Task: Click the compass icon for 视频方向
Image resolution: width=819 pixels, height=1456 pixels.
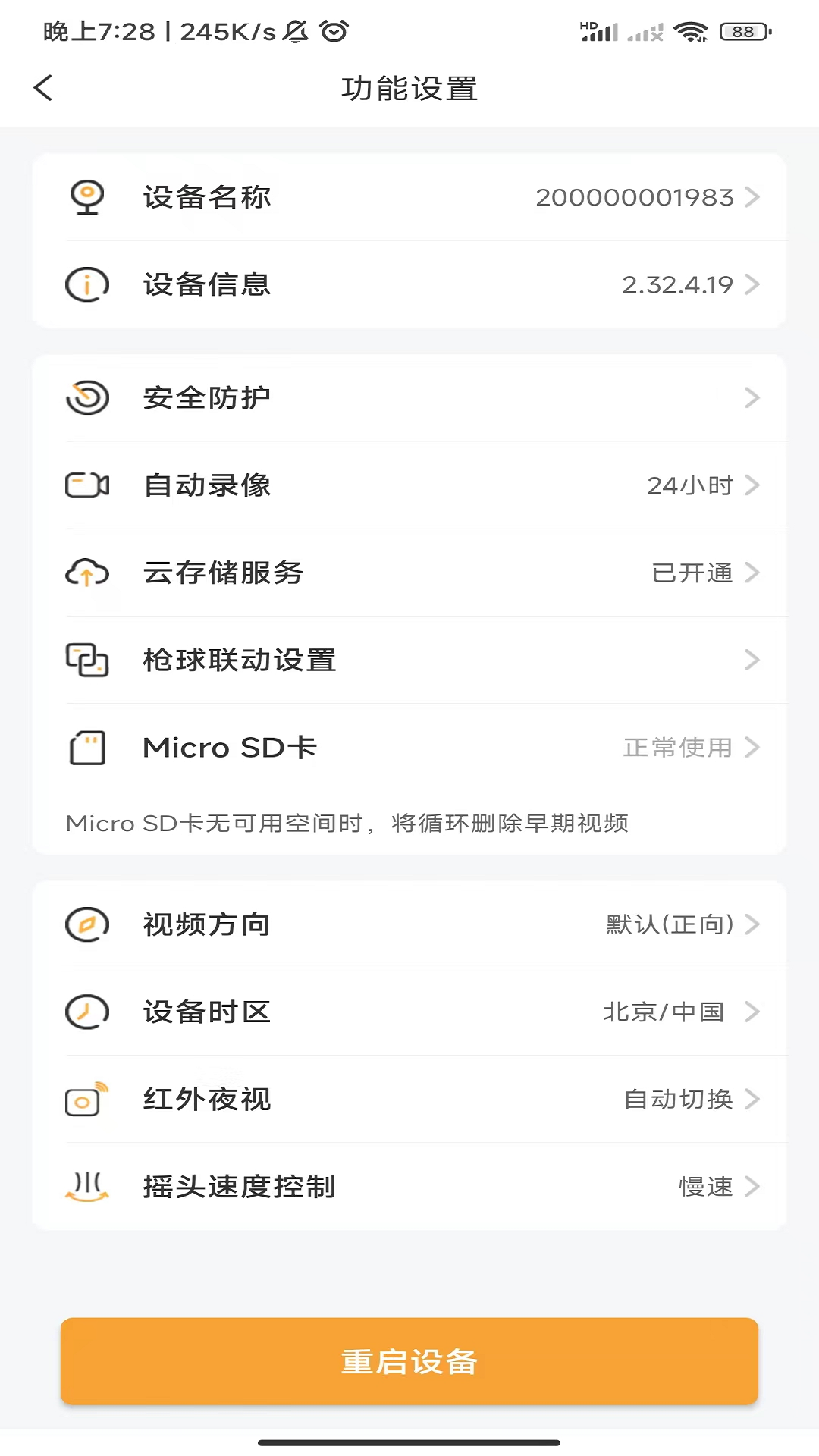Action: point(87,924)
